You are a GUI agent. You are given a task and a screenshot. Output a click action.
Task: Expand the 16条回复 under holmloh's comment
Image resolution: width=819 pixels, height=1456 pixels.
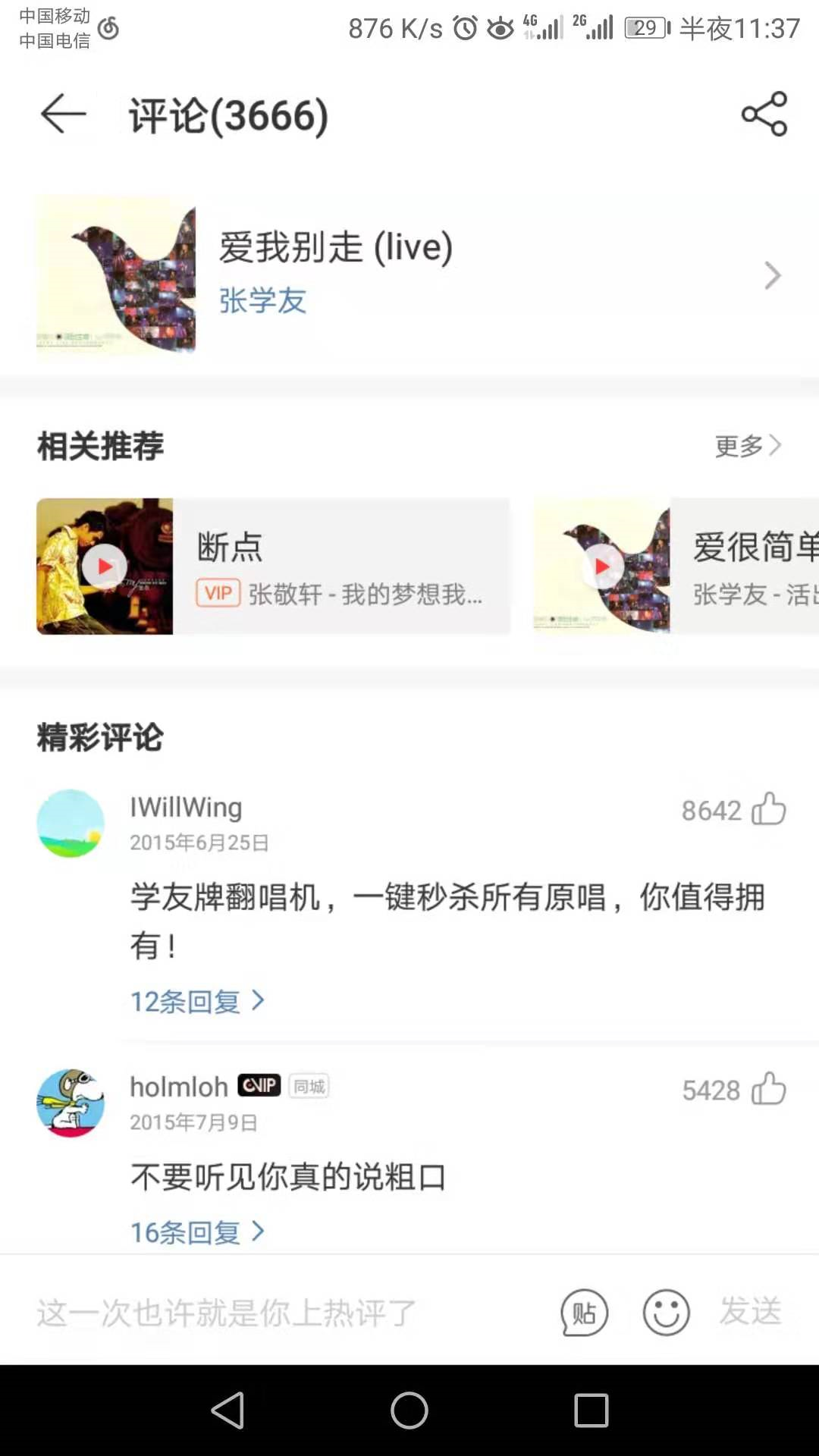click(x=197, y=1232)
